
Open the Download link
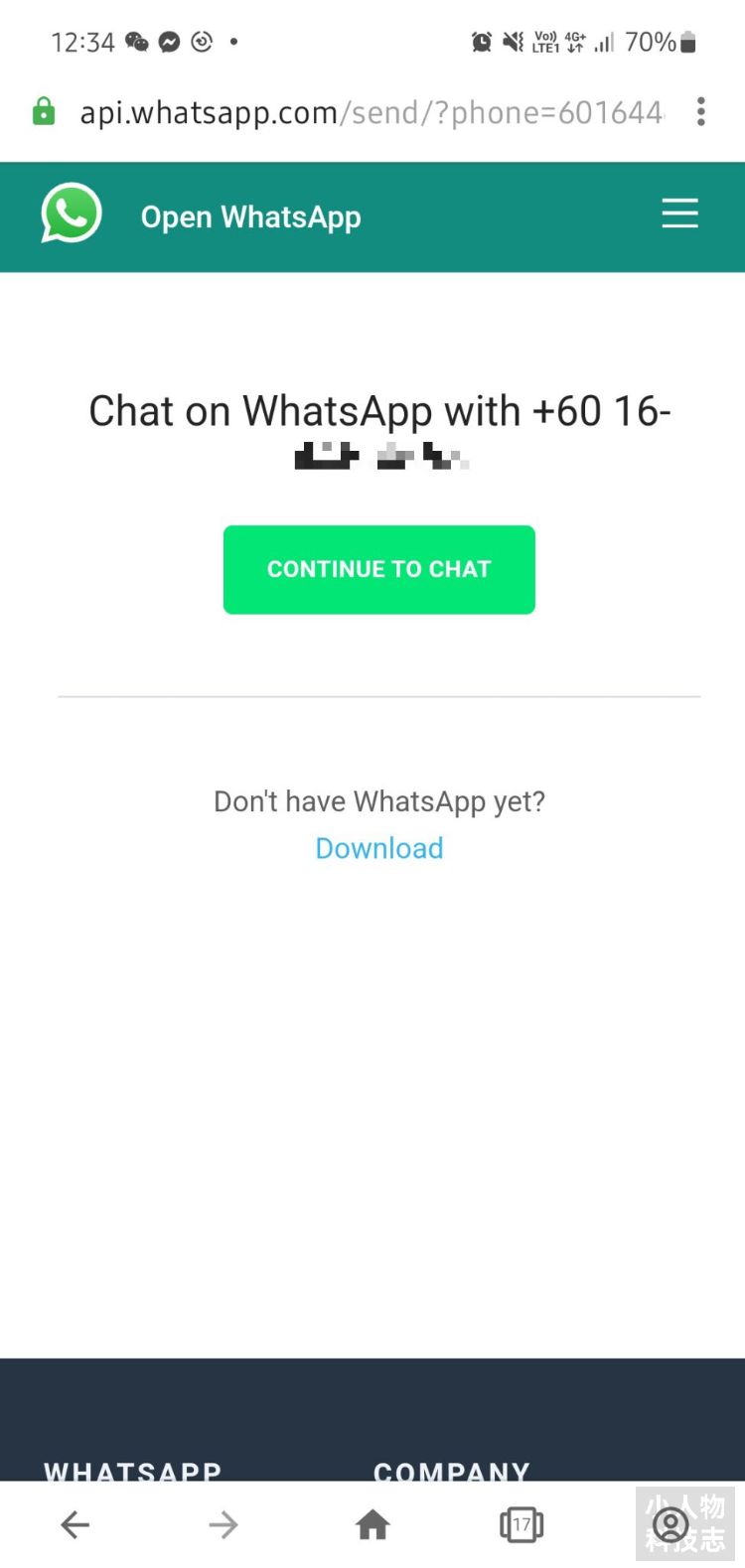coord(378,848)
